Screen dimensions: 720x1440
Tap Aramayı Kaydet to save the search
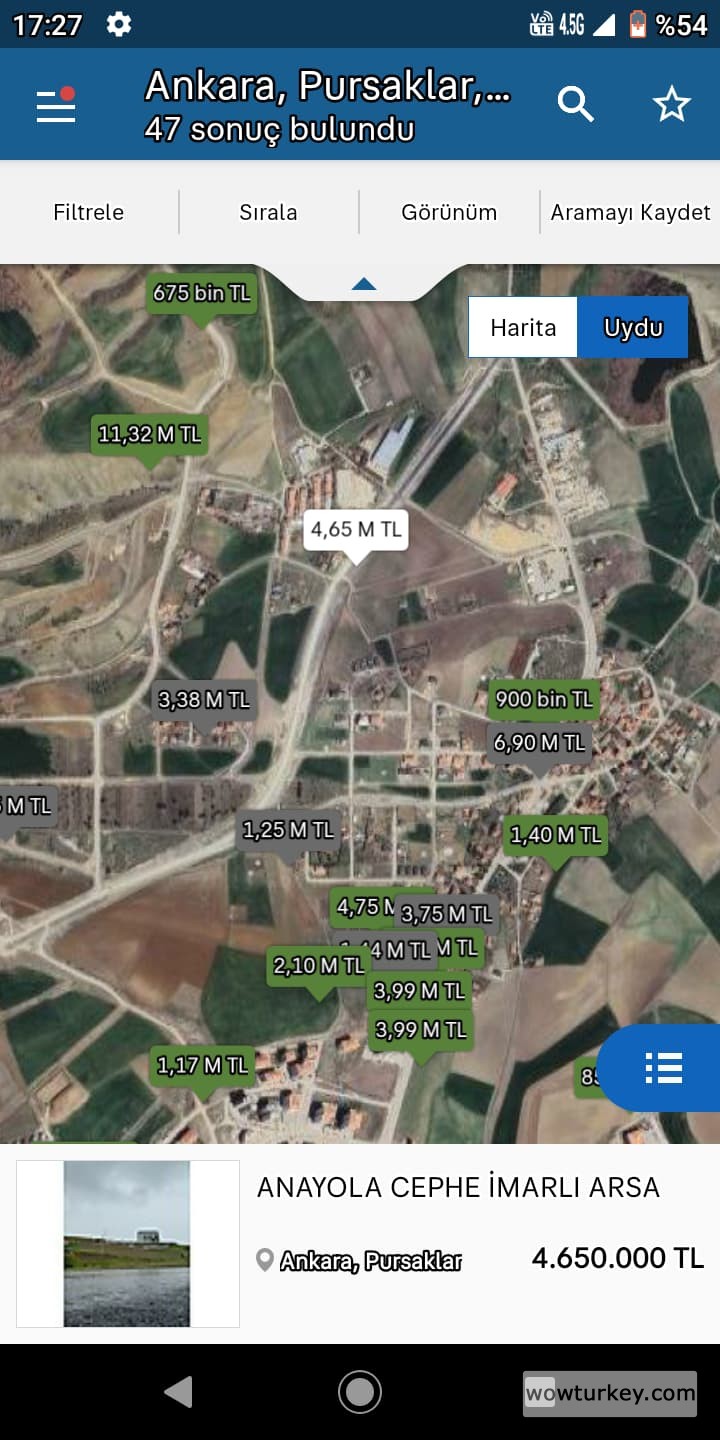click(630, 212)
